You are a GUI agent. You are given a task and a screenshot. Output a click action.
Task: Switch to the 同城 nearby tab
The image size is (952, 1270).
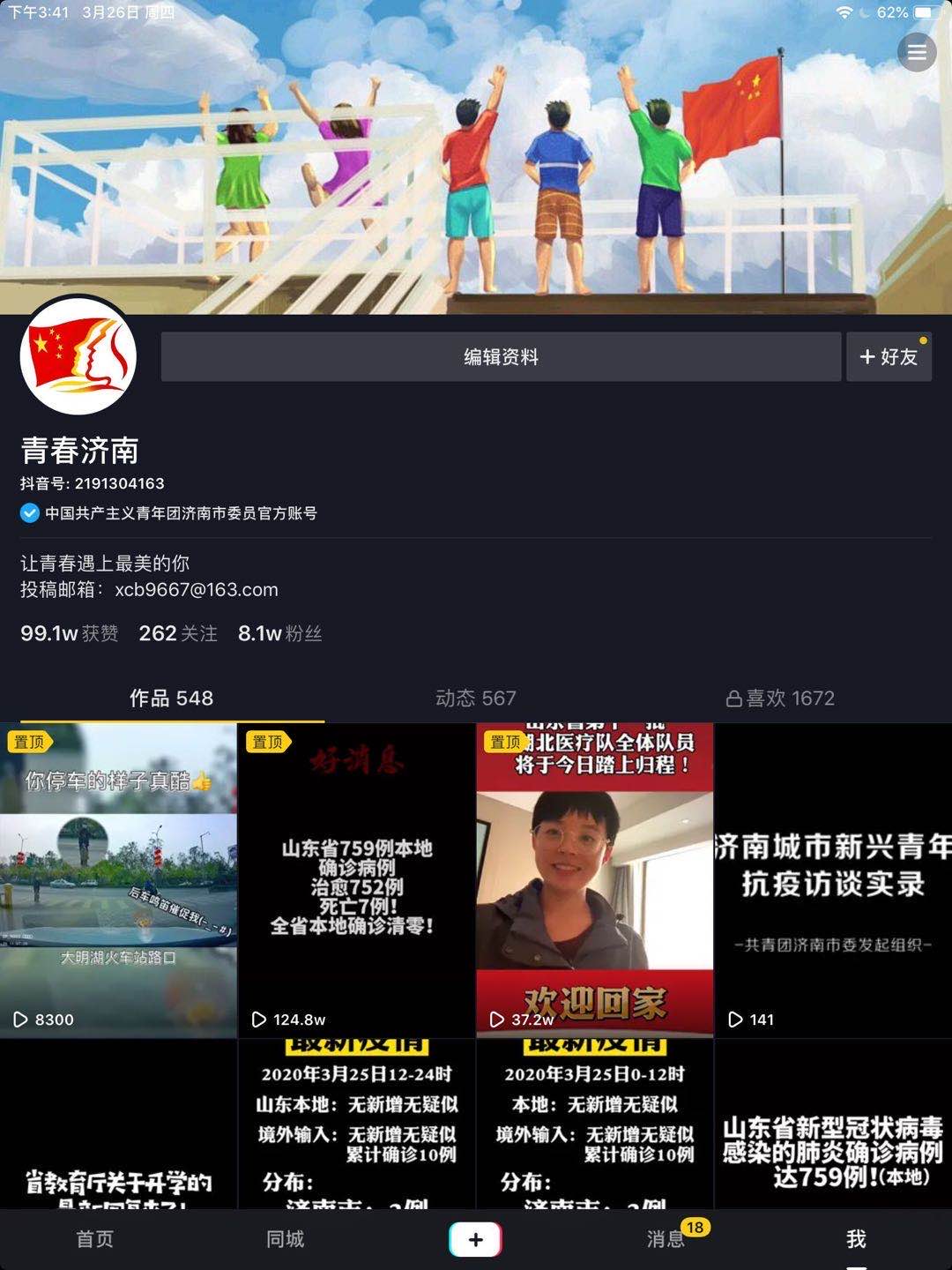point(285,1239)
